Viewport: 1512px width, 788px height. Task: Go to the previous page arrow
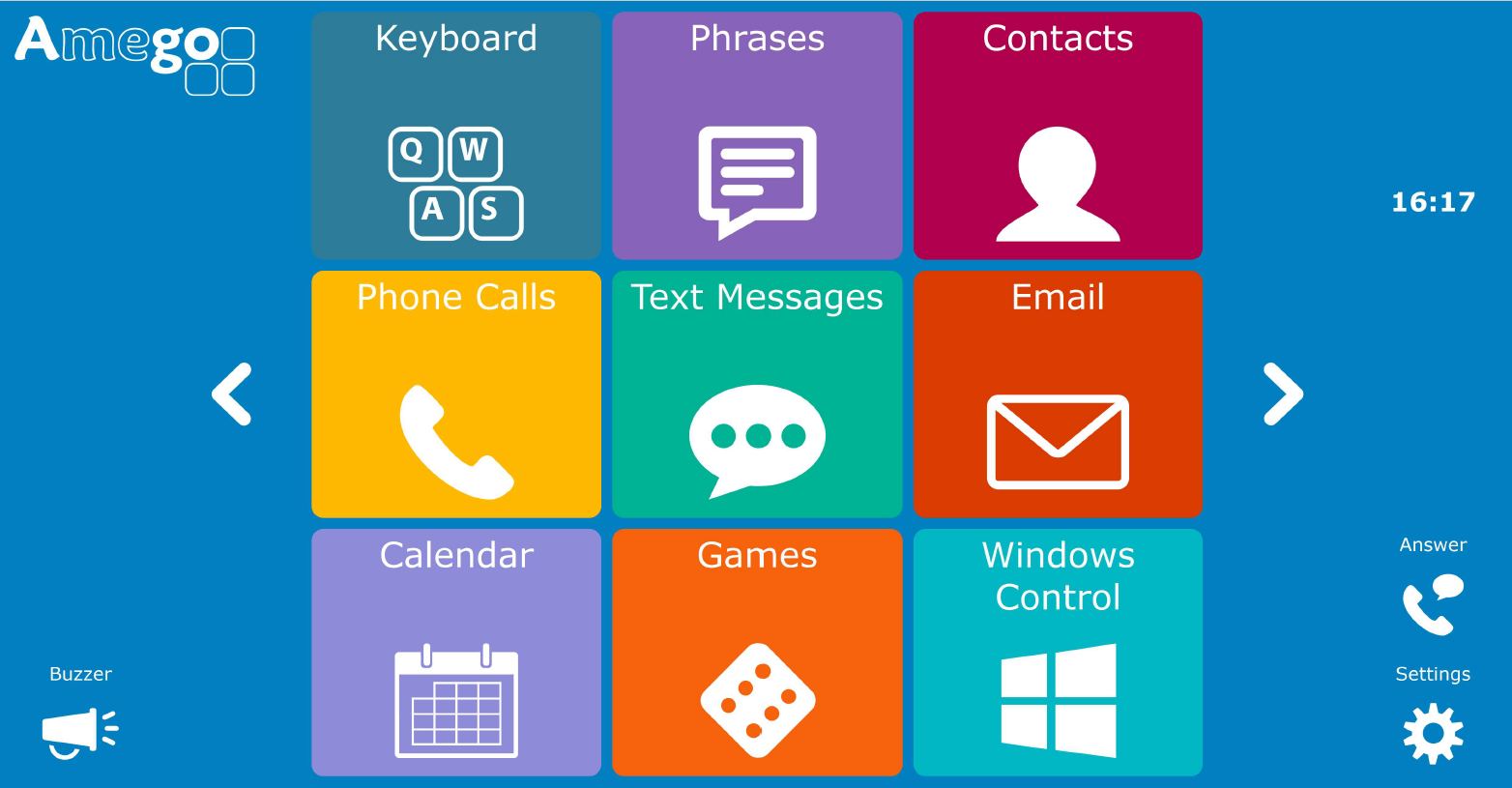coord(233,394)
